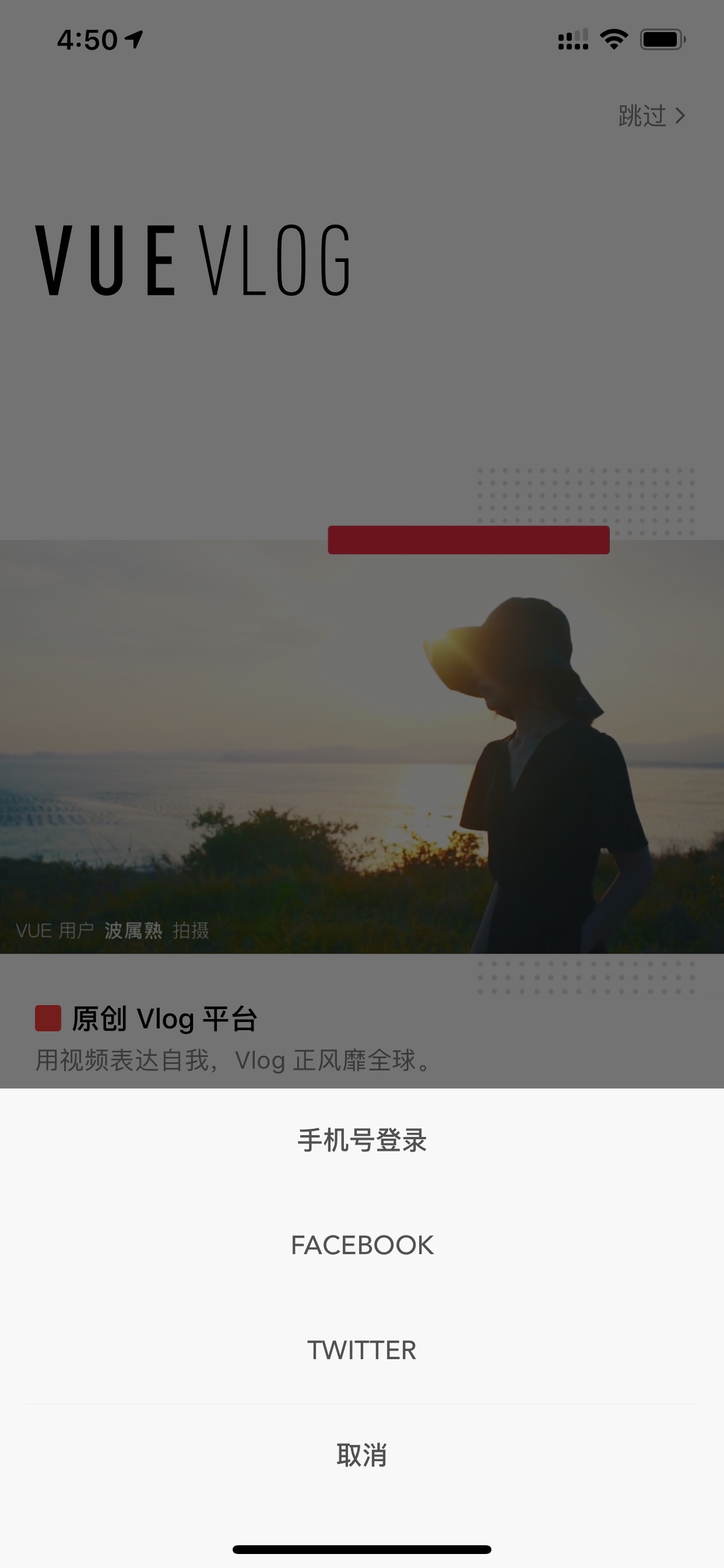724x1568 pixels.
Task: Skip the intro with 跳过
Action: 652,116
